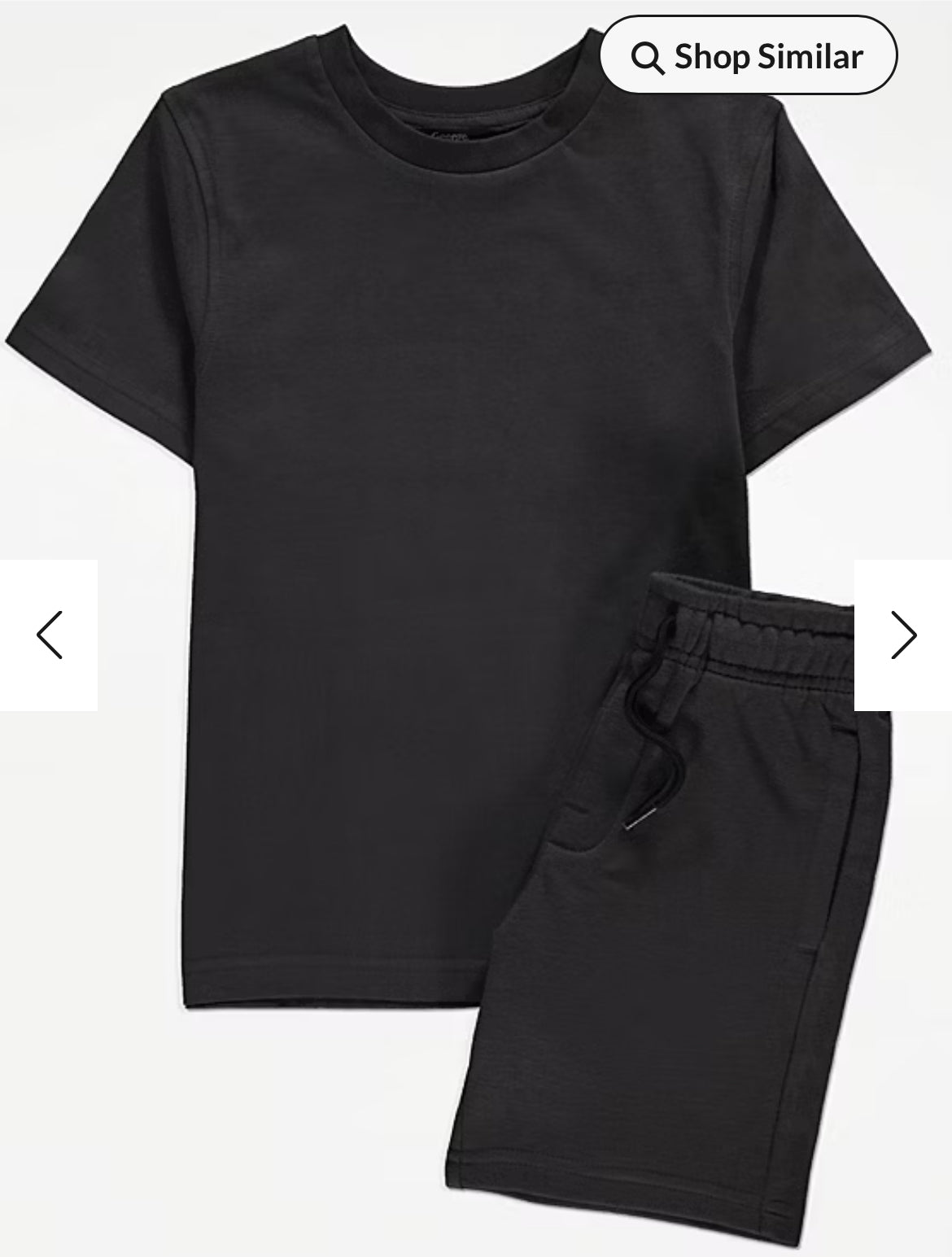Tap the Shop Similar button
Viewport: 952px width, 1257px height.
pos(748,57)
